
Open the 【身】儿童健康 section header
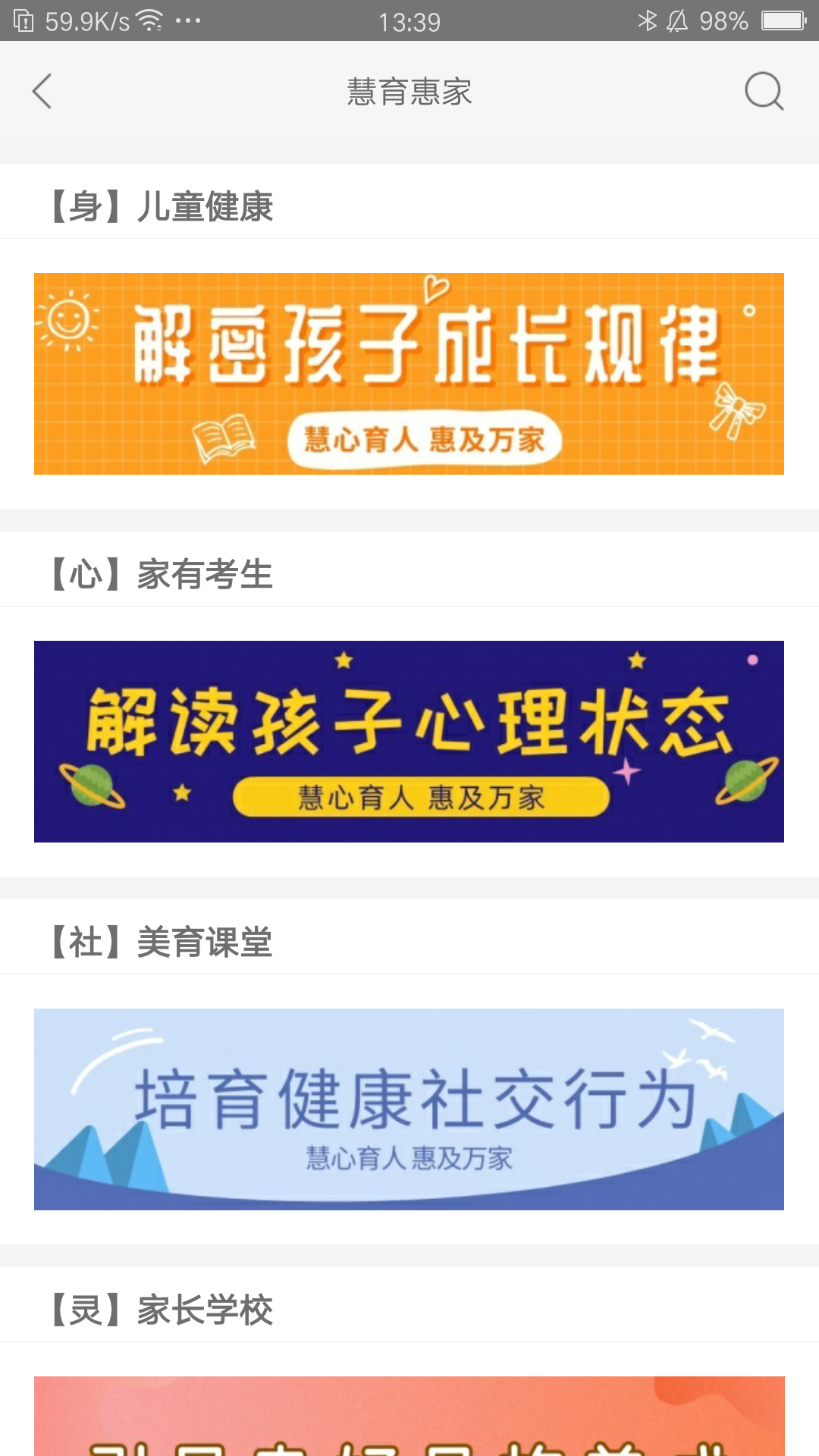point(162,203)
